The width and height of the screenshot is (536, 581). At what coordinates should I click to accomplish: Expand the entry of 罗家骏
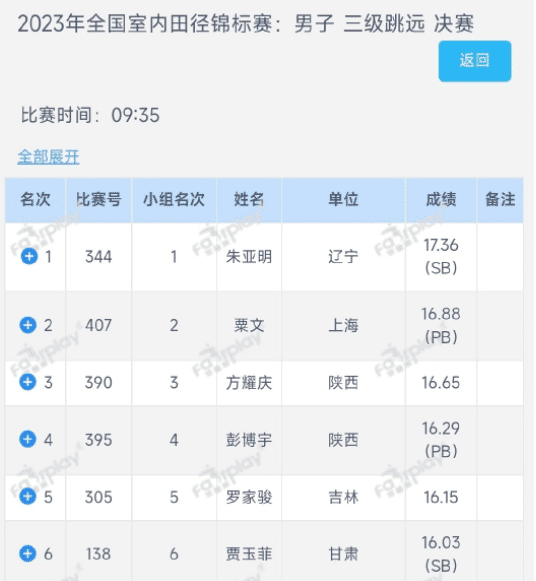coord(28,497)
